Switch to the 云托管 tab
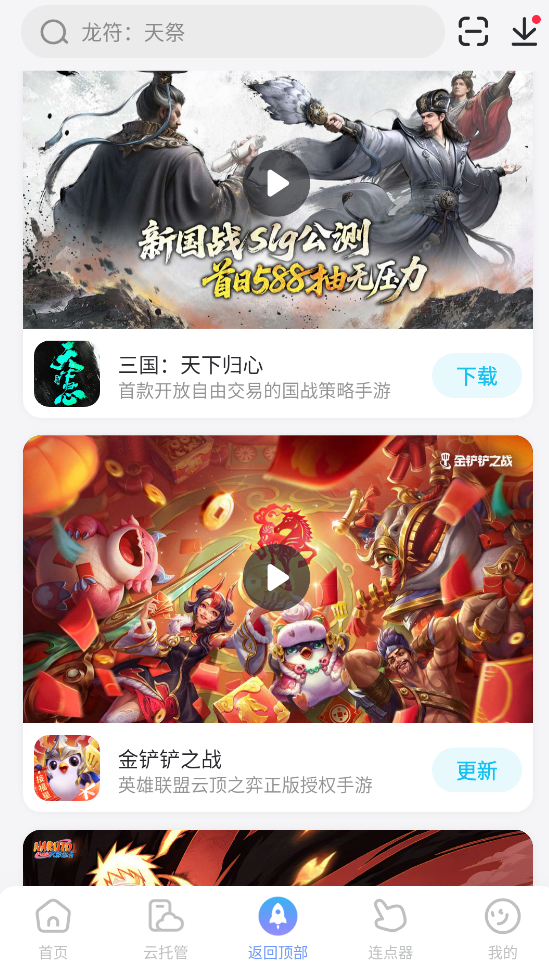Screen dimensions: 549x973 (166, 929)
